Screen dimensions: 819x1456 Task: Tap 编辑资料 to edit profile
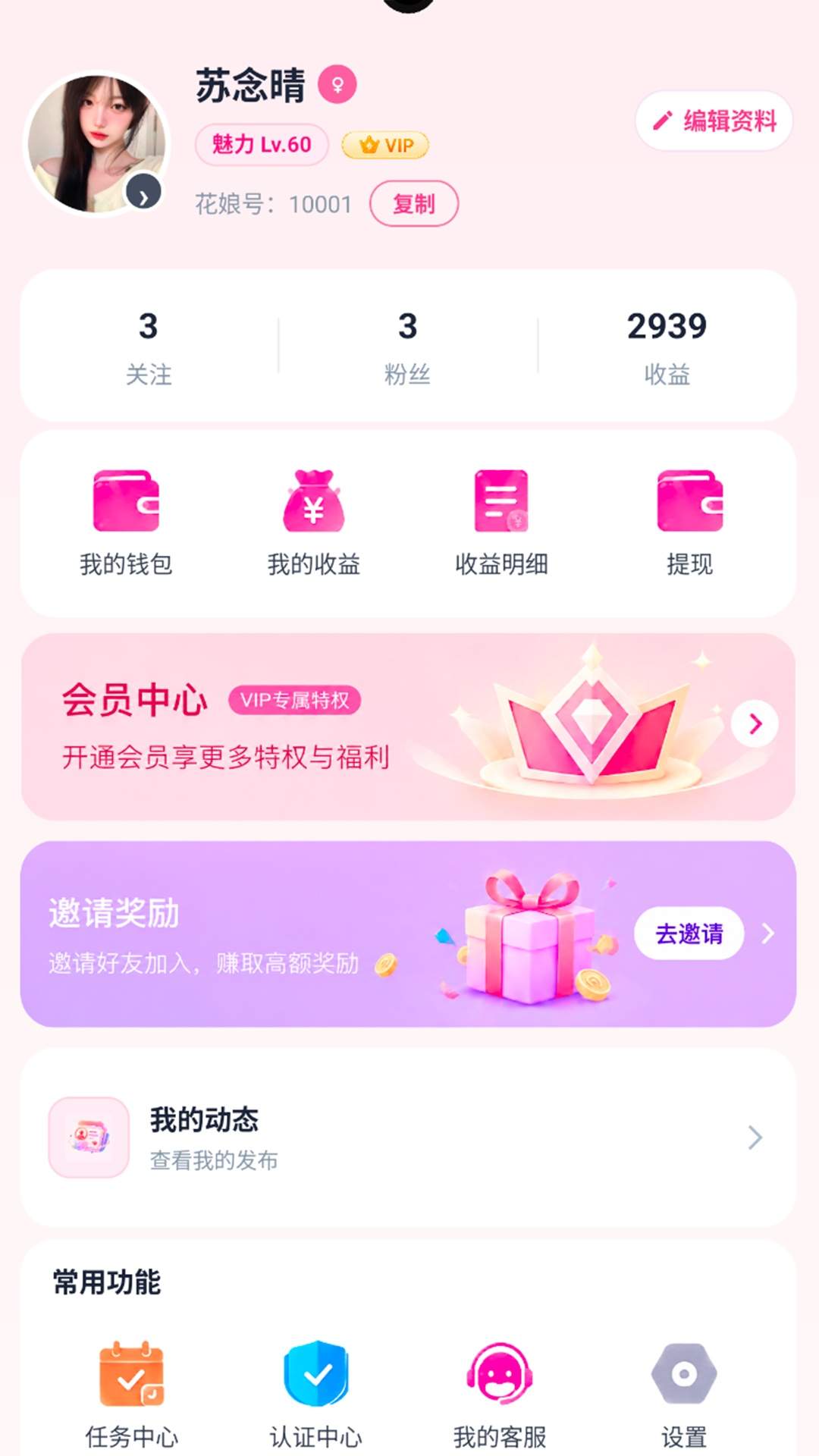point(714,121)
